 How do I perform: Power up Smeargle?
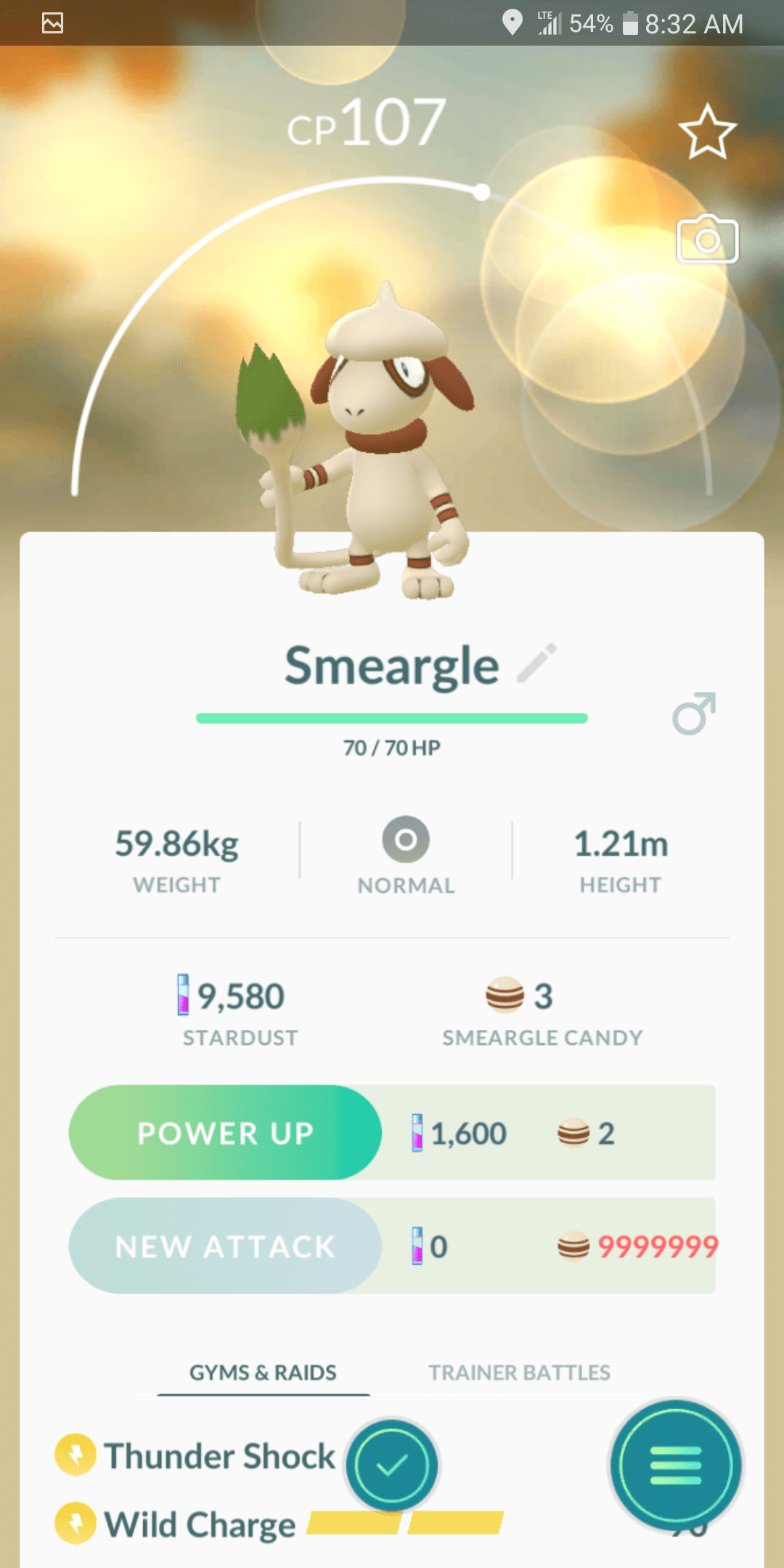coord(225,1132)
